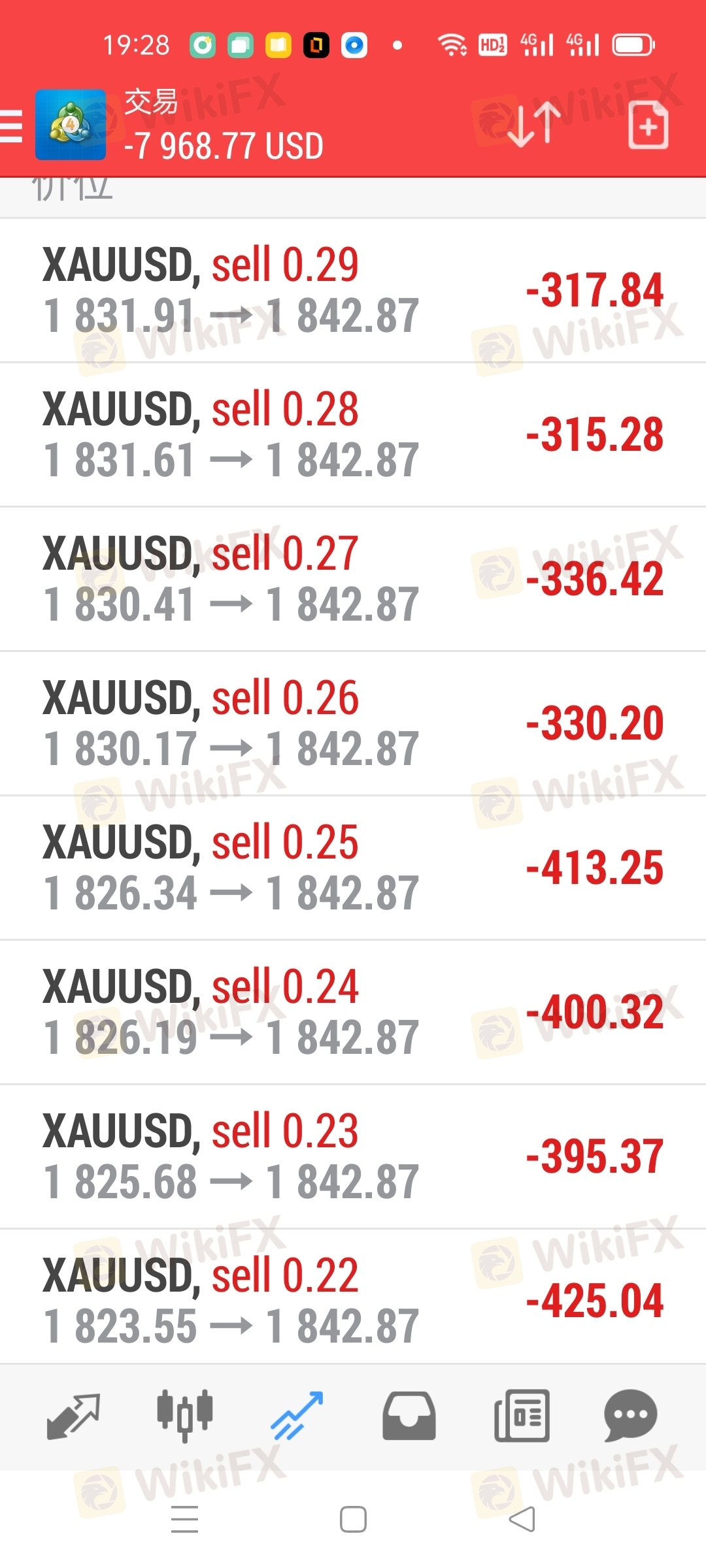Open the XAUUSD sell 0.26 position
Viewport: 706px width, 1568px height.
pyautogui.click(x=353, y=723)
